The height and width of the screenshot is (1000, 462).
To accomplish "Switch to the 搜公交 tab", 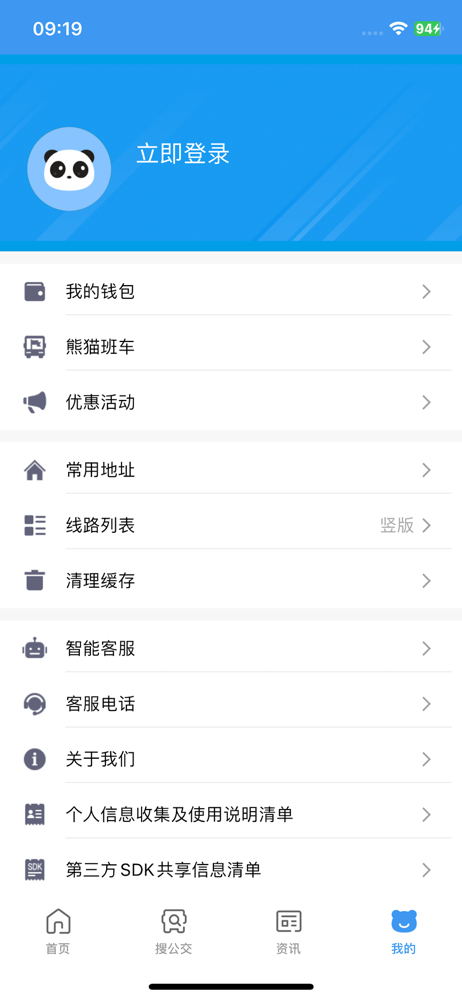I will tap(174, 932).
